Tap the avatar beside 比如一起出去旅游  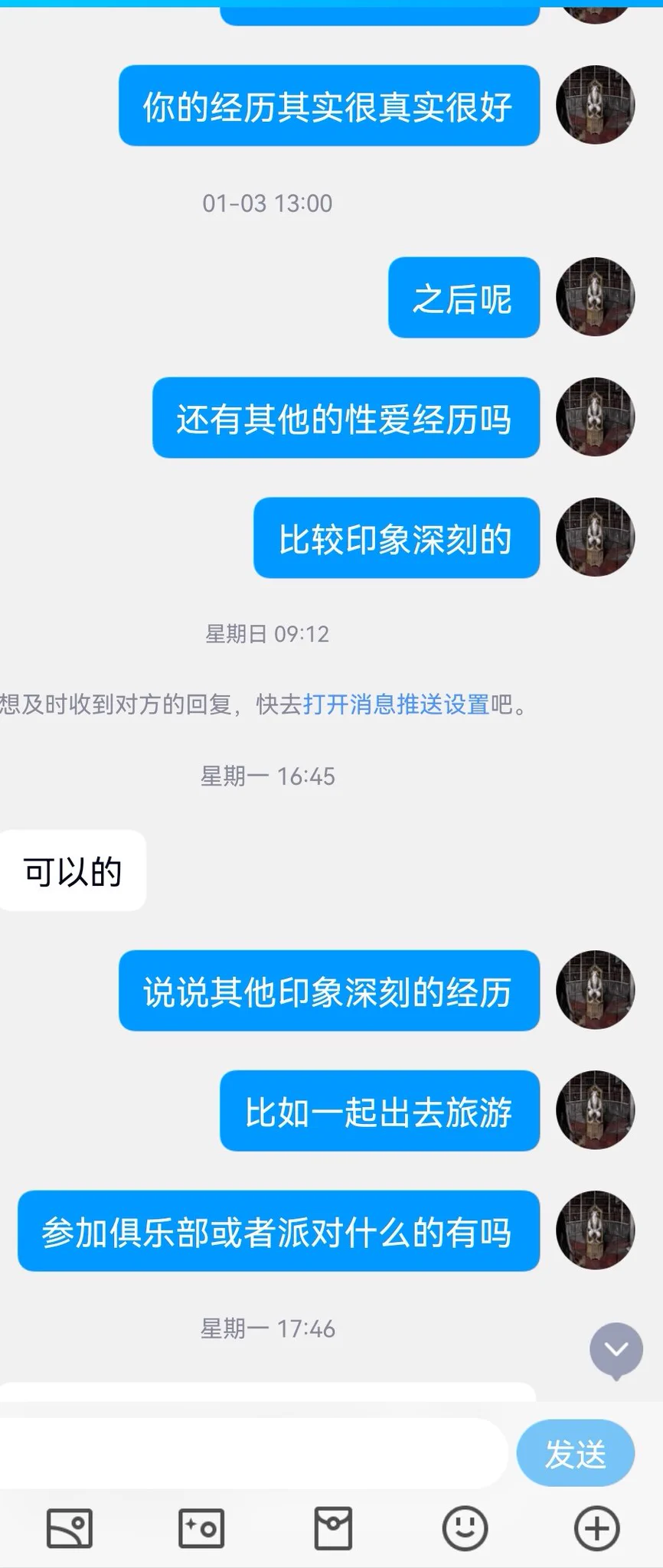[595, 1110]
